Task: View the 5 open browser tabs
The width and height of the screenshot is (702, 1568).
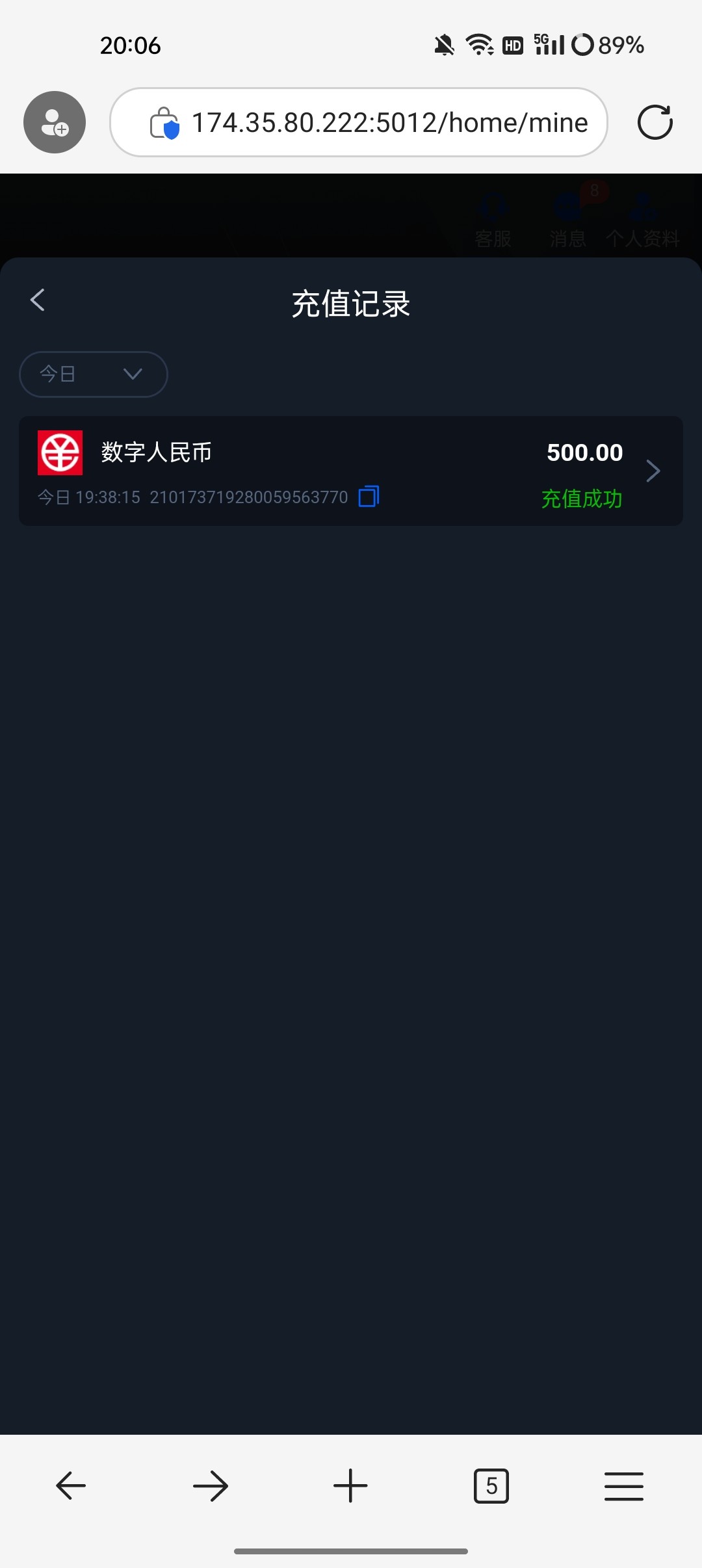Action: pyautogui.click(x=491, y=1486)
